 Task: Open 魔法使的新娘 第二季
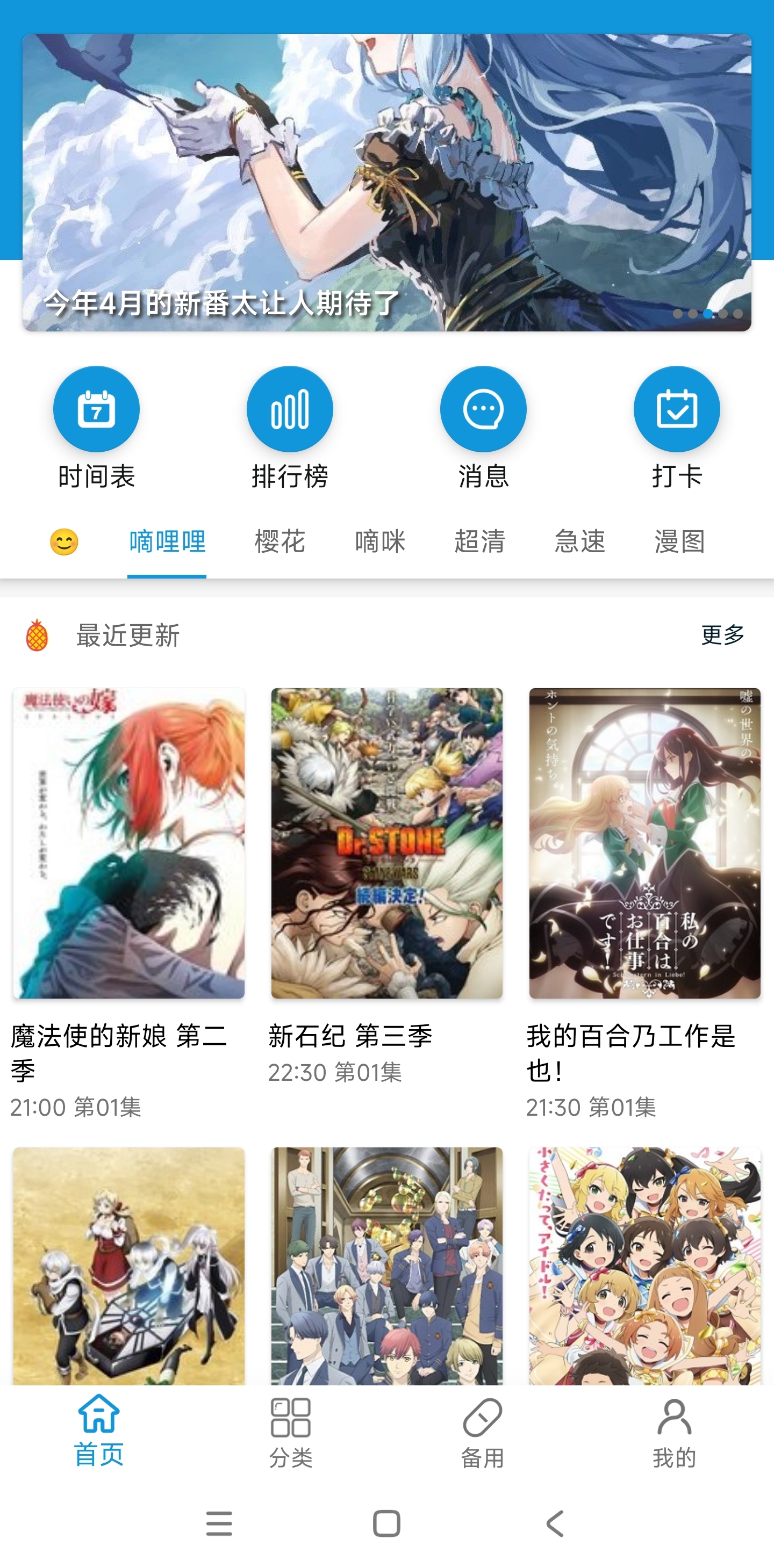tap(129, 843)
